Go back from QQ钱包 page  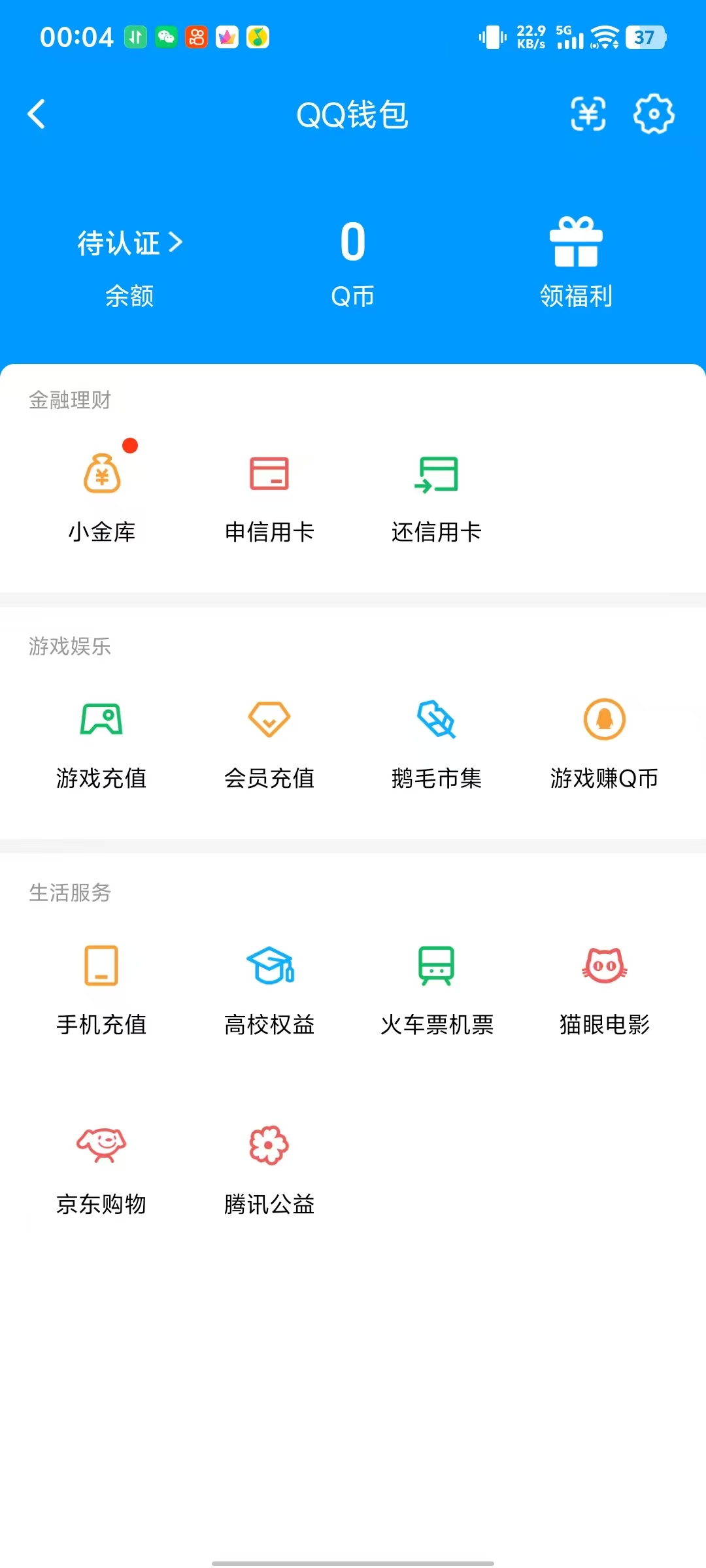pos(37,114)
